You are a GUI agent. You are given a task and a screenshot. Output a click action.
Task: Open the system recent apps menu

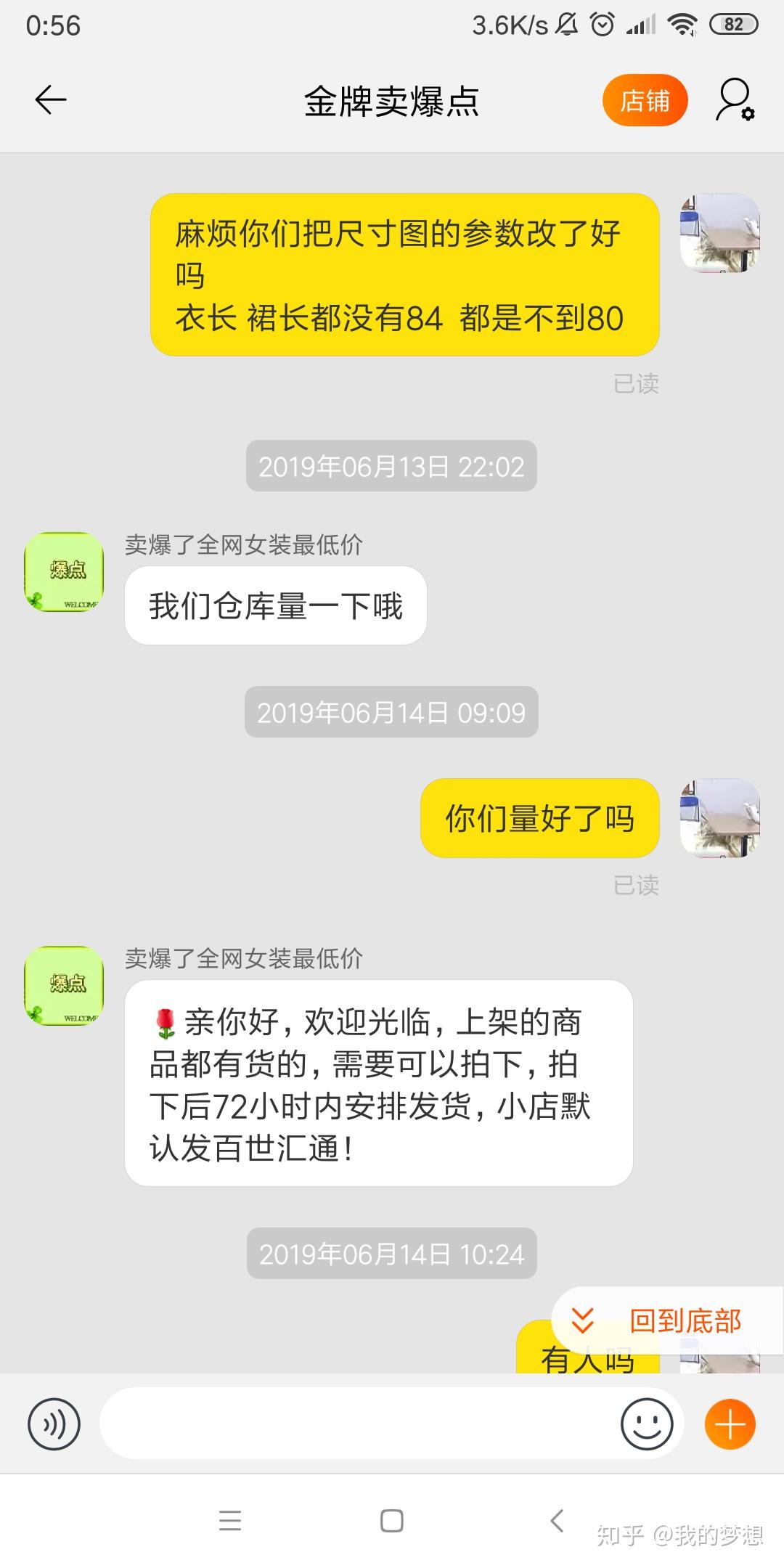coord(230,1521)
